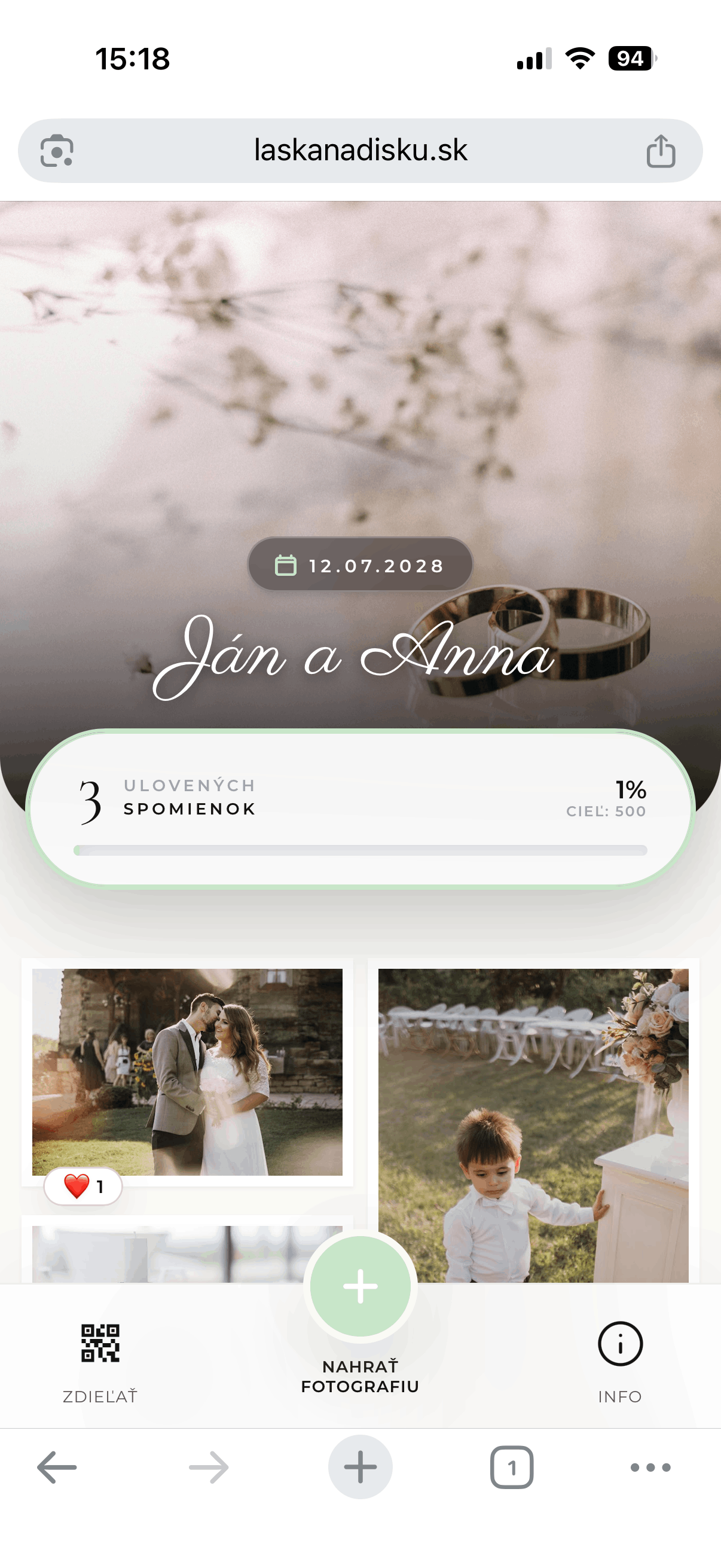The width and height of the screenshot is (721, 1568).
Task: Show open browser tabs
Action: [x=512, y=1468]
